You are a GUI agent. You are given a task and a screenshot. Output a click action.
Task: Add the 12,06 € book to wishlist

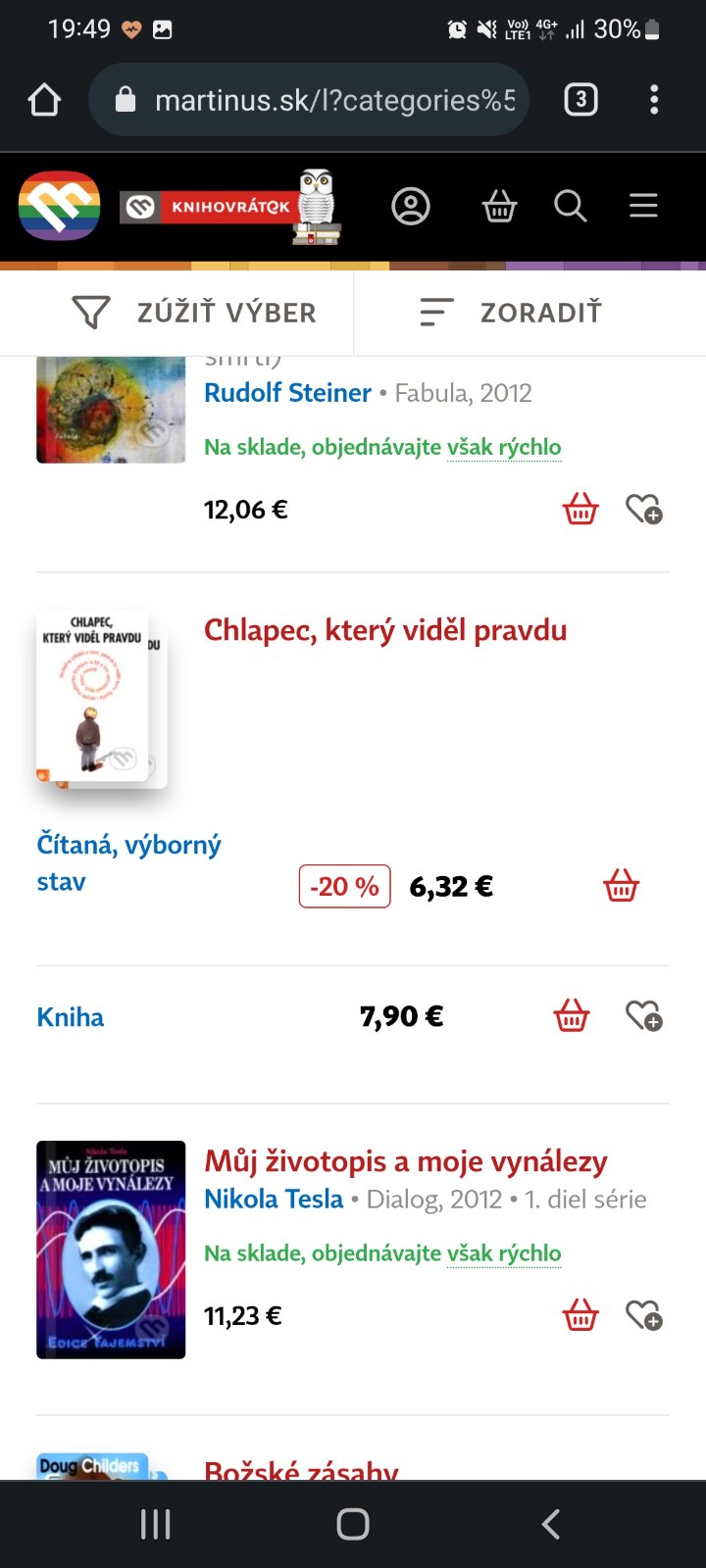tap(644, 510)
